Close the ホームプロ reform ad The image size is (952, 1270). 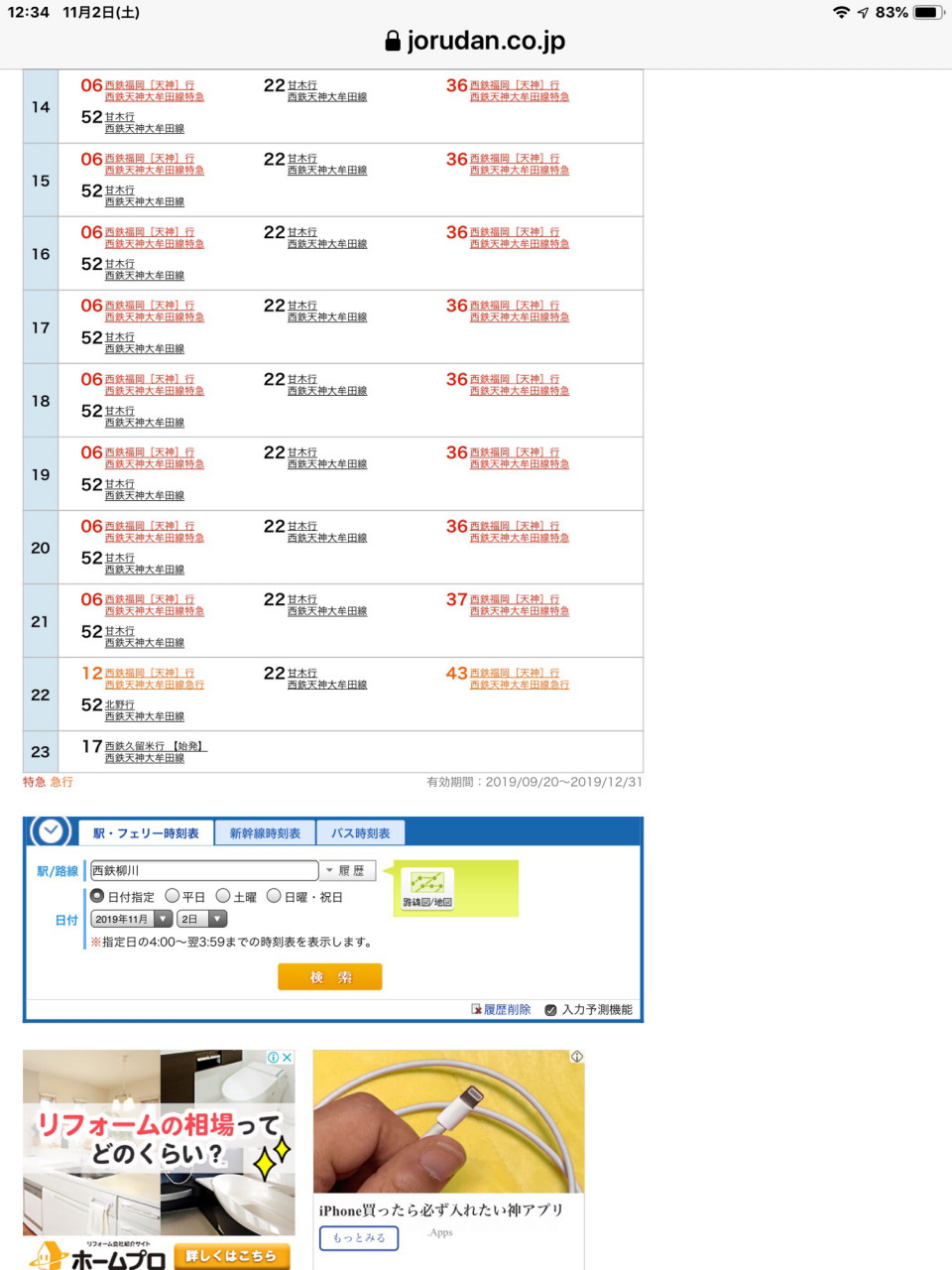pyautogui.click(x=288, y=1058)
